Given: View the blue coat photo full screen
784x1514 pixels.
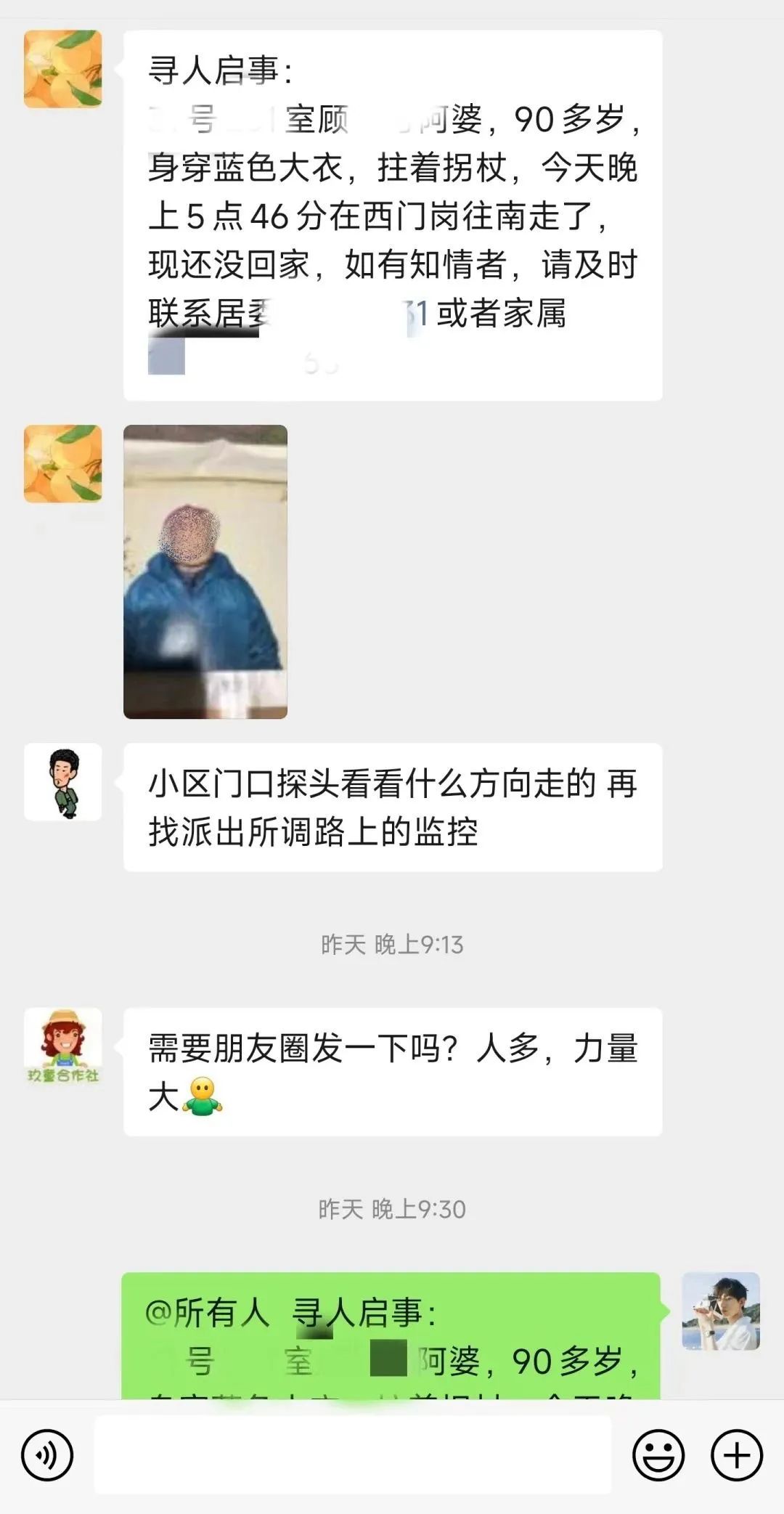Looking at the screenshot, I should [205, 571].
